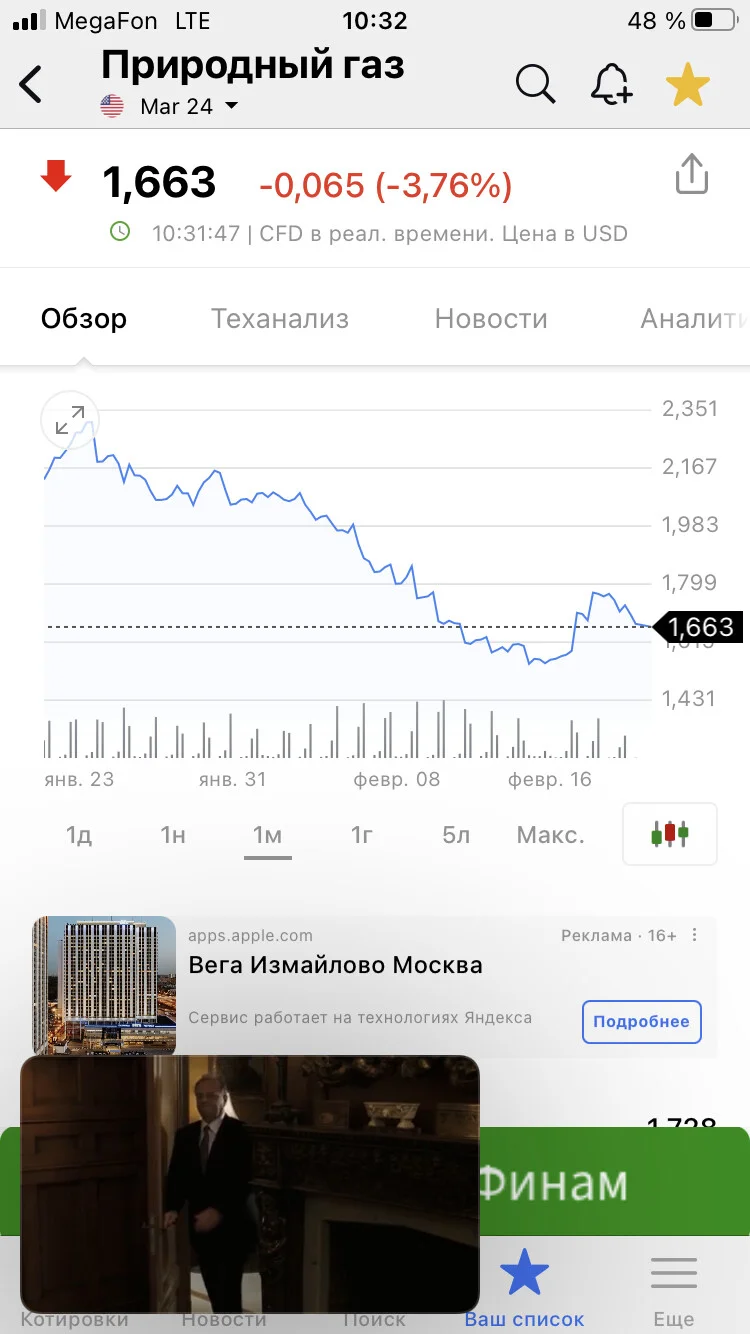Select the 1д chart range
The height and width of the screenshot is (1334, 750).
(79, 835)
